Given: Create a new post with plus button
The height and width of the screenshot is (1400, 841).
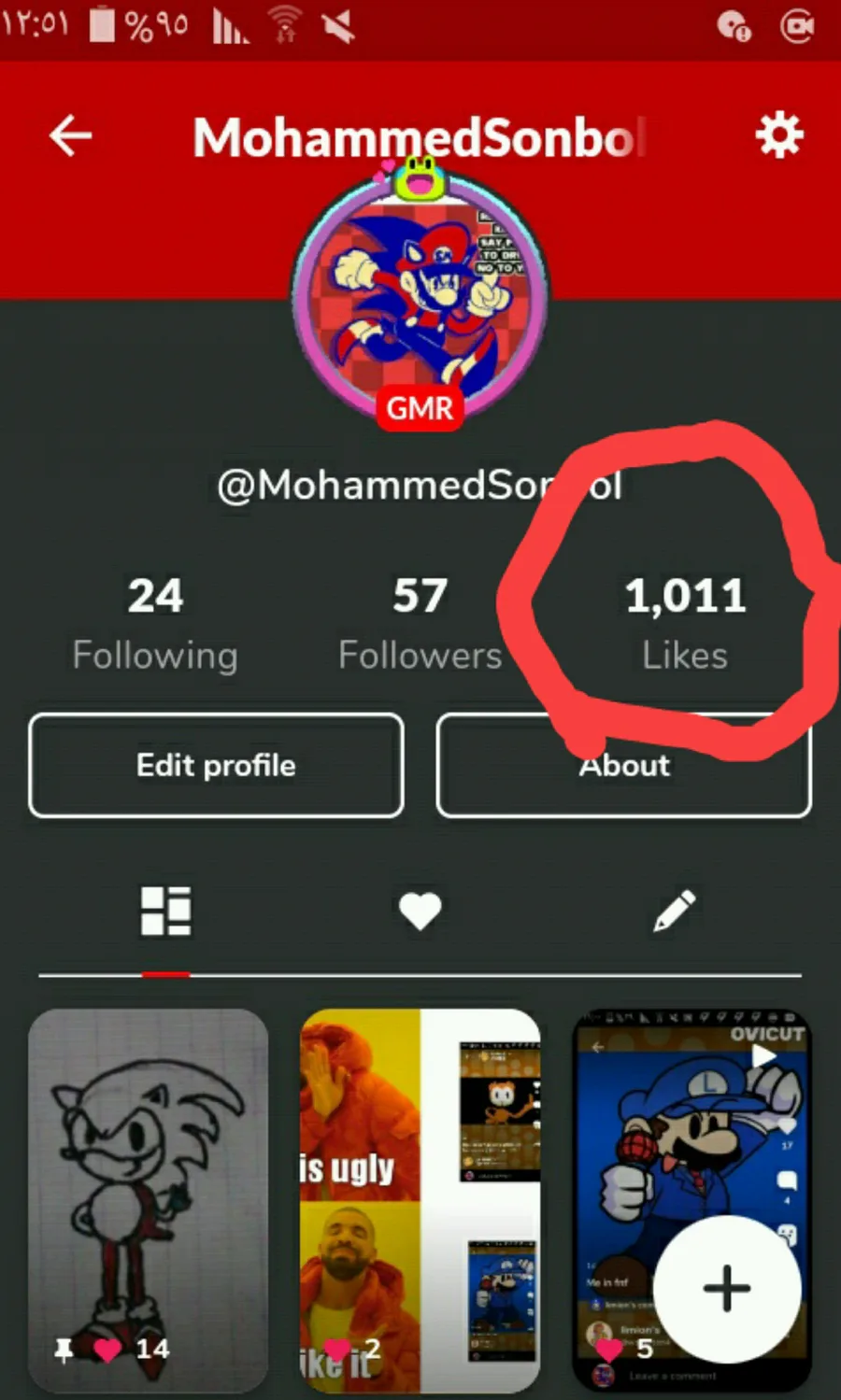Looking at the screenshot, I should (727, 1289).
